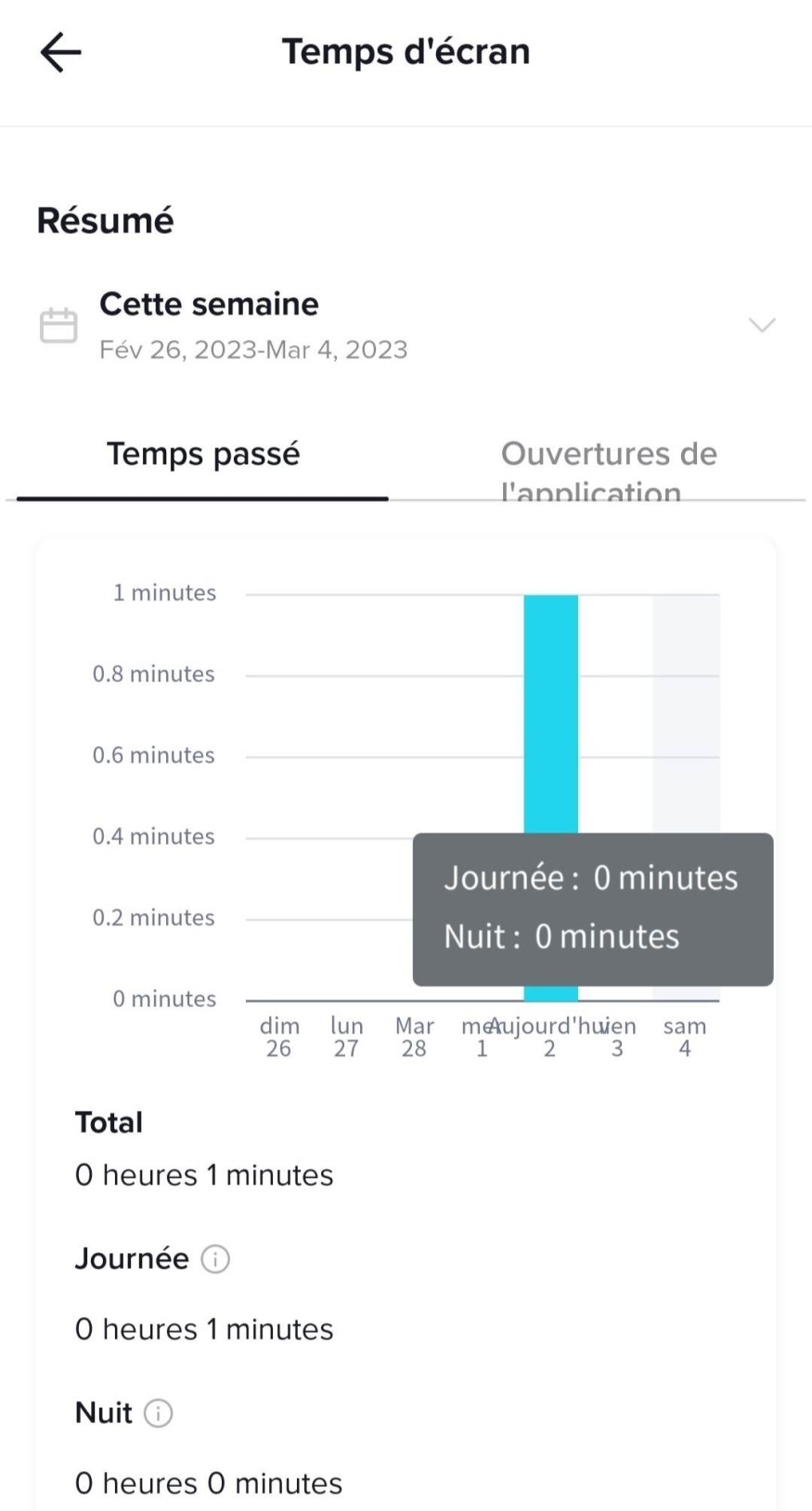Open the info icon next to Nuit
Viewport: 812px width, 1511px height.
coord(159,1414)
